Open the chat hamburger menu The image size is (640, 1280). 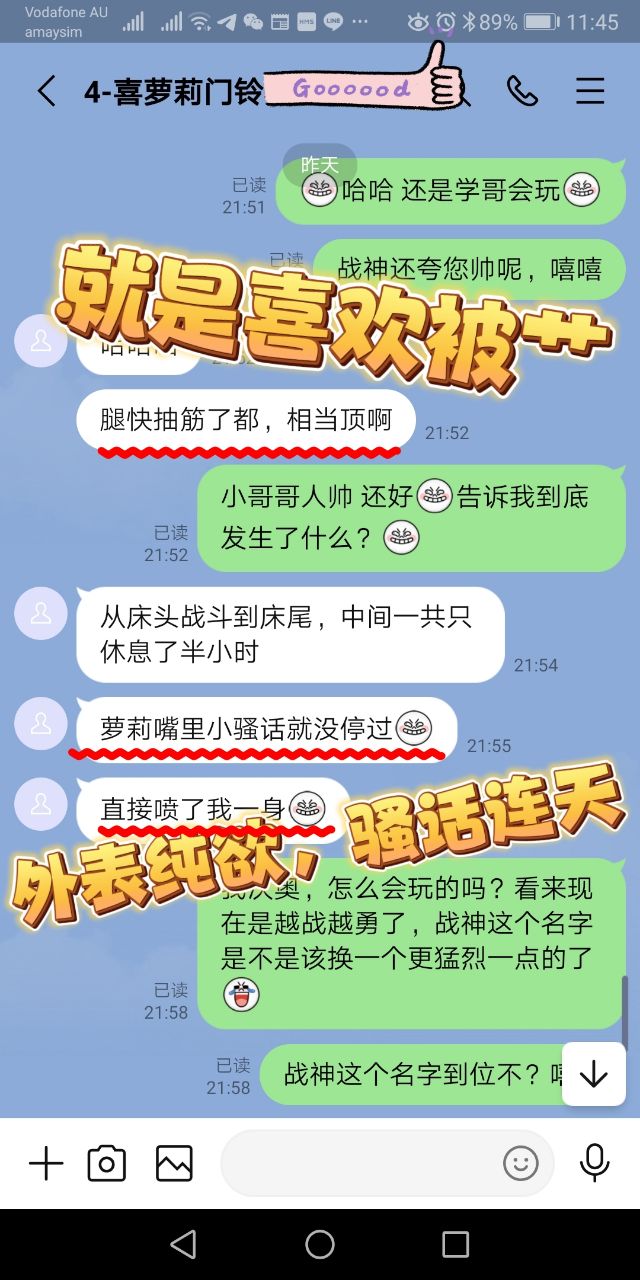[x=590, y=91]
